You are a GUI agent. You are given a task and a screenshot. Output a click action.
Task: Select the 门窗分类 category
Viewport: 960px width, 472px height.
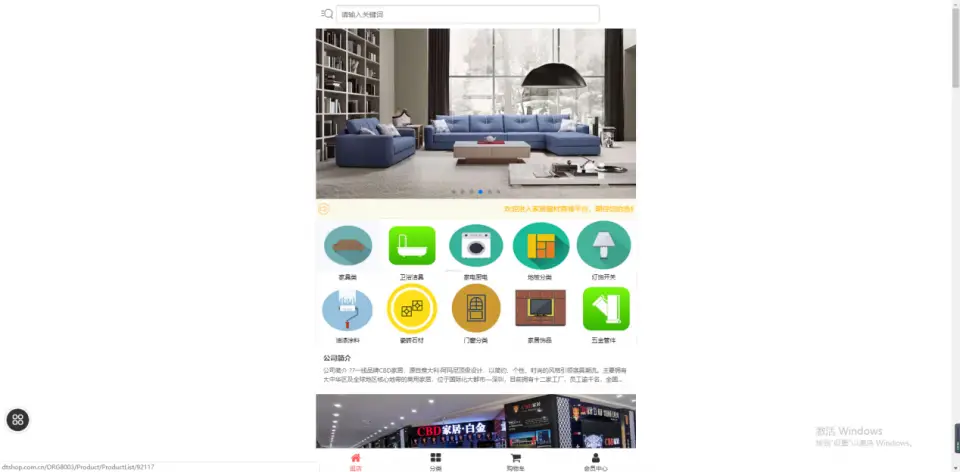click(476, 309)
